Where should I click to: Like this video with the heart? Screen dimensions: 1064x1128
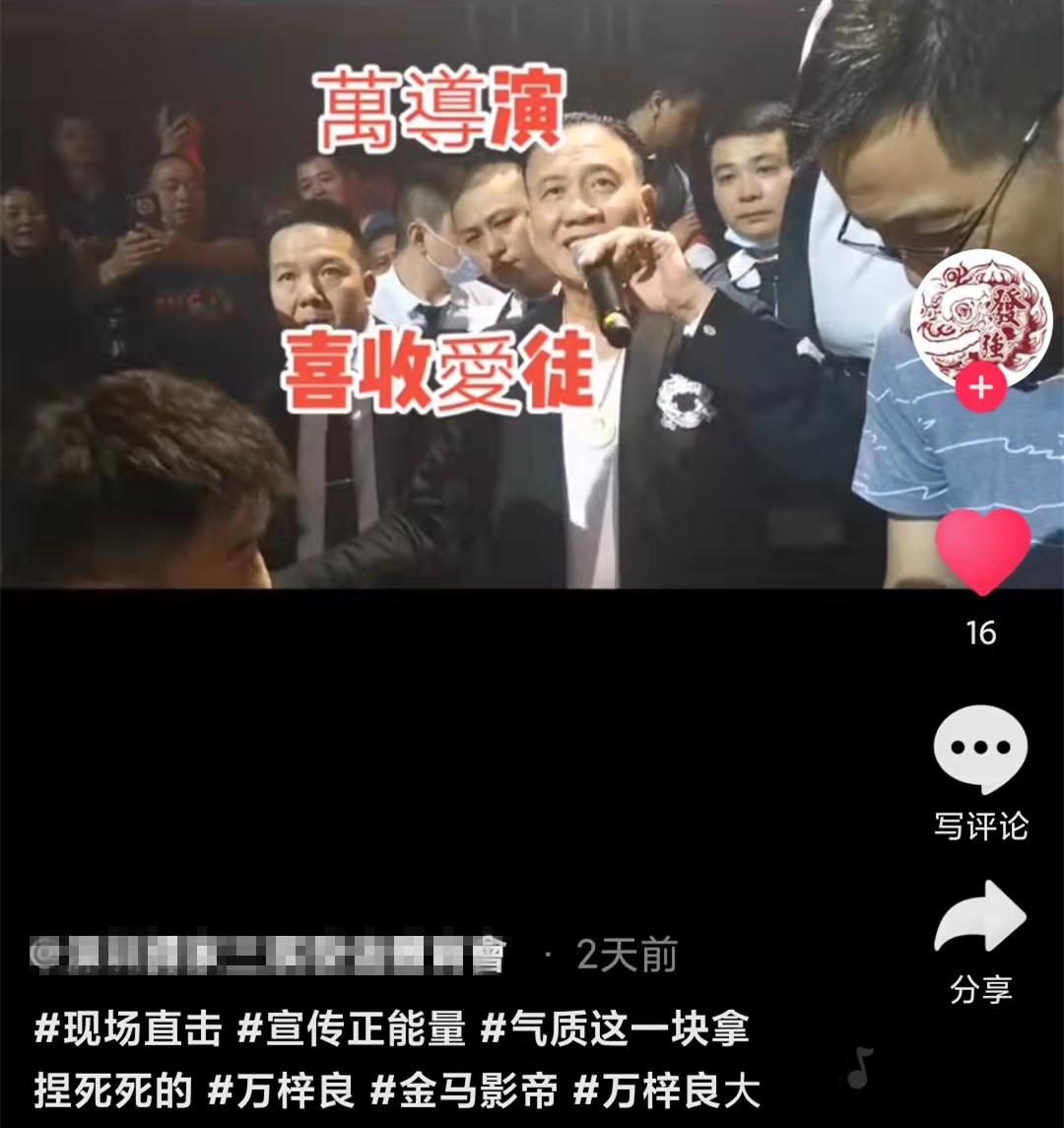981,552
